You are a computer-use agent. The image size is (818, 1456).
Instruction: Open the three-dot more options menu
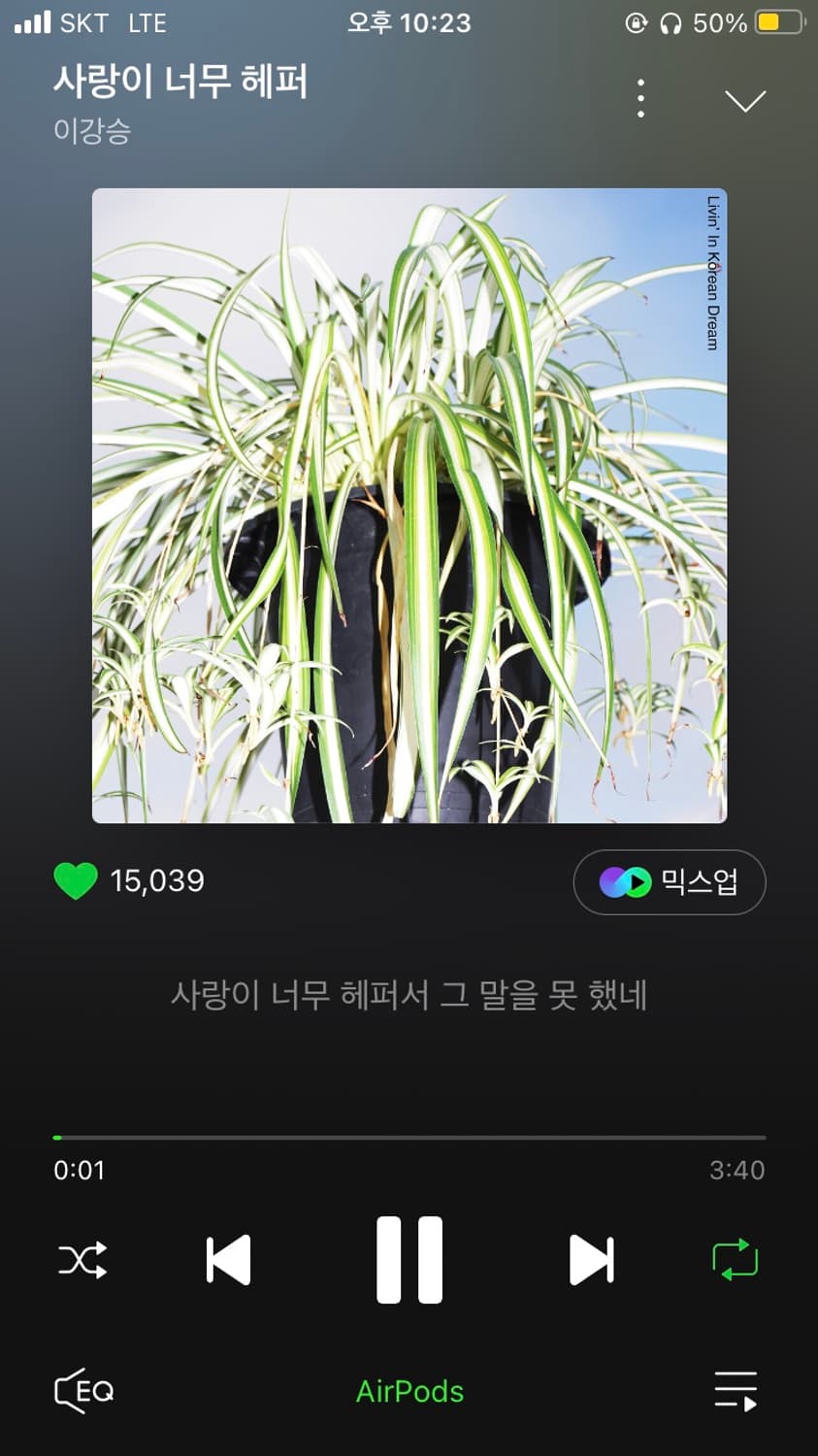point(640,99)
